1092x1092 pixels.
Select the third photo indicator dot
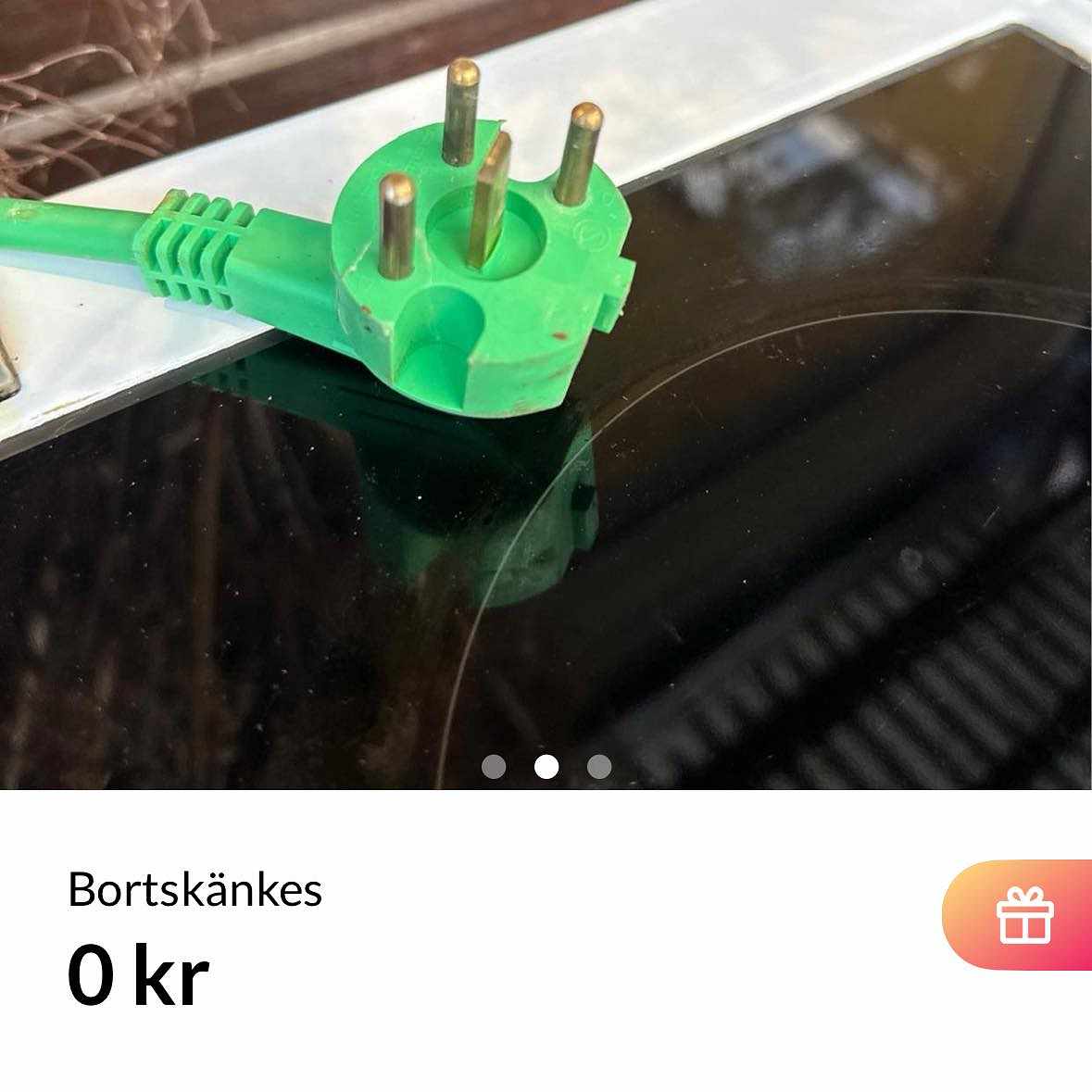click(x=599, y=767)
